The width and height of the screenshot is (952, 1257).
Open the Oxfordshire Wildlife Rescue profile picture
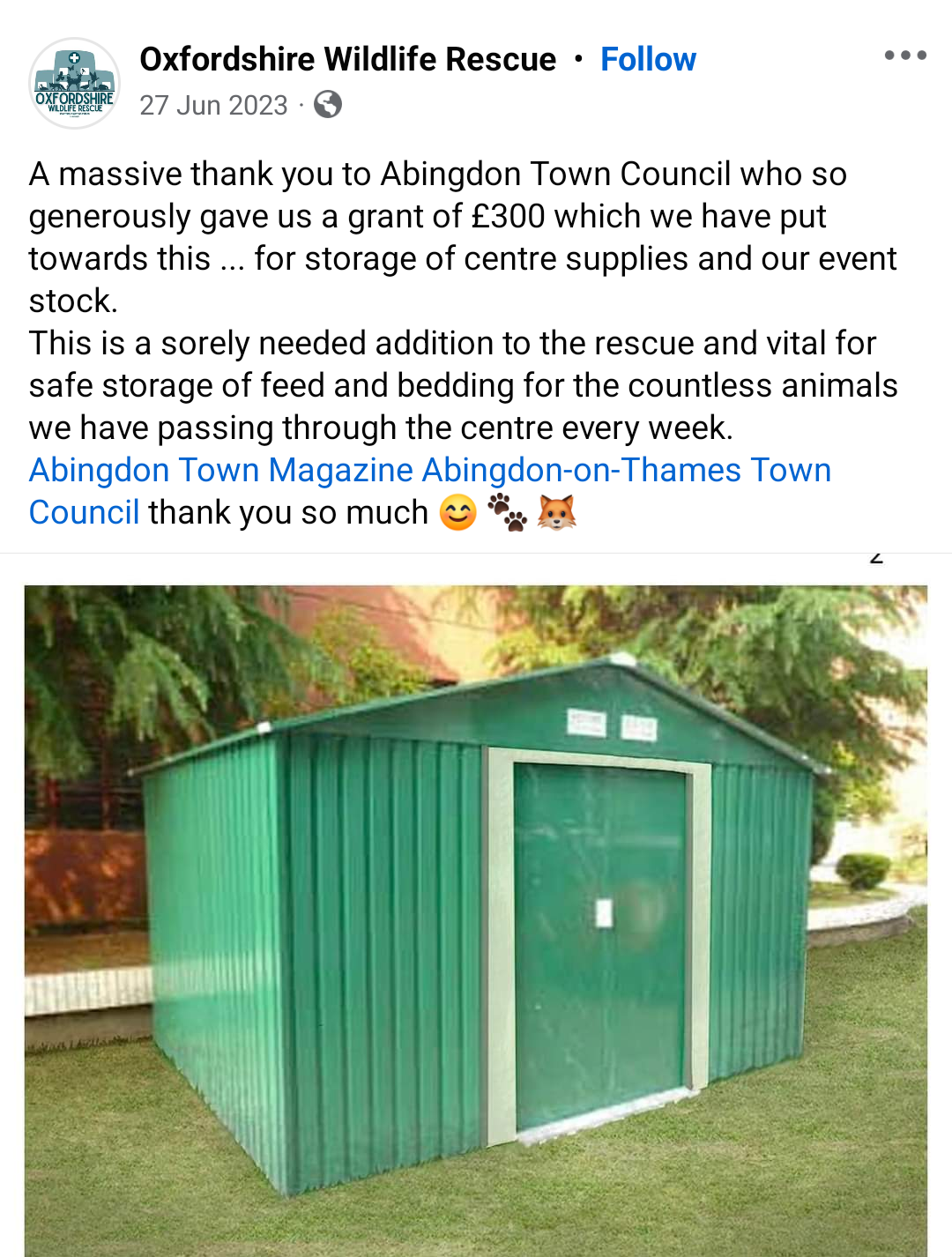75,83
